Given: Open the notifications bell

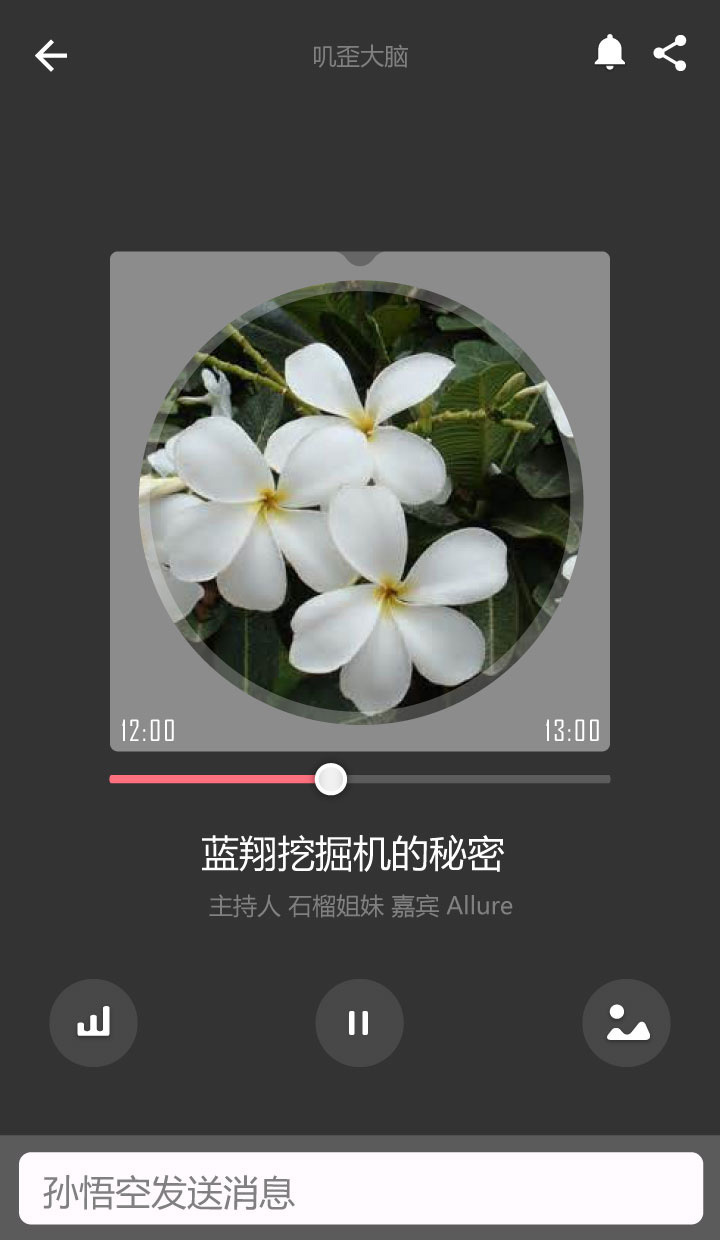Looking at the screenshot, I should click(x=610, y=52).
